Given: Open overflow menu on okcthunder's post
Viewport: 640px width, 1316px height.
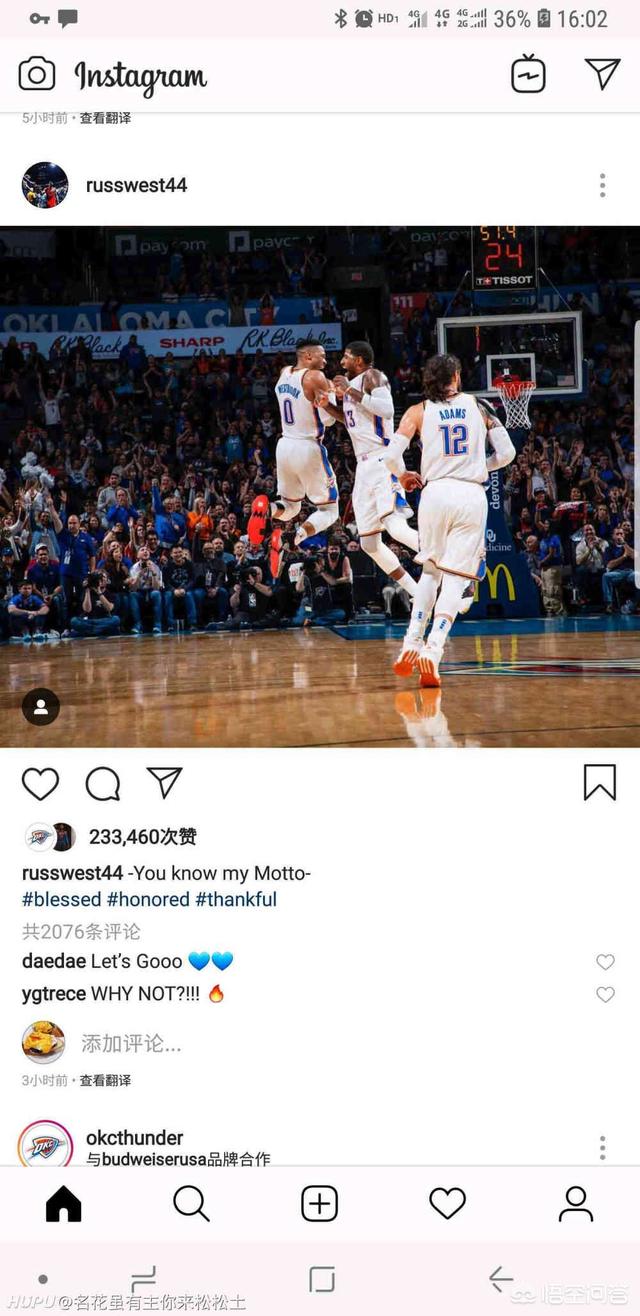Looking at the screenshot, I should pos(602,1147).
